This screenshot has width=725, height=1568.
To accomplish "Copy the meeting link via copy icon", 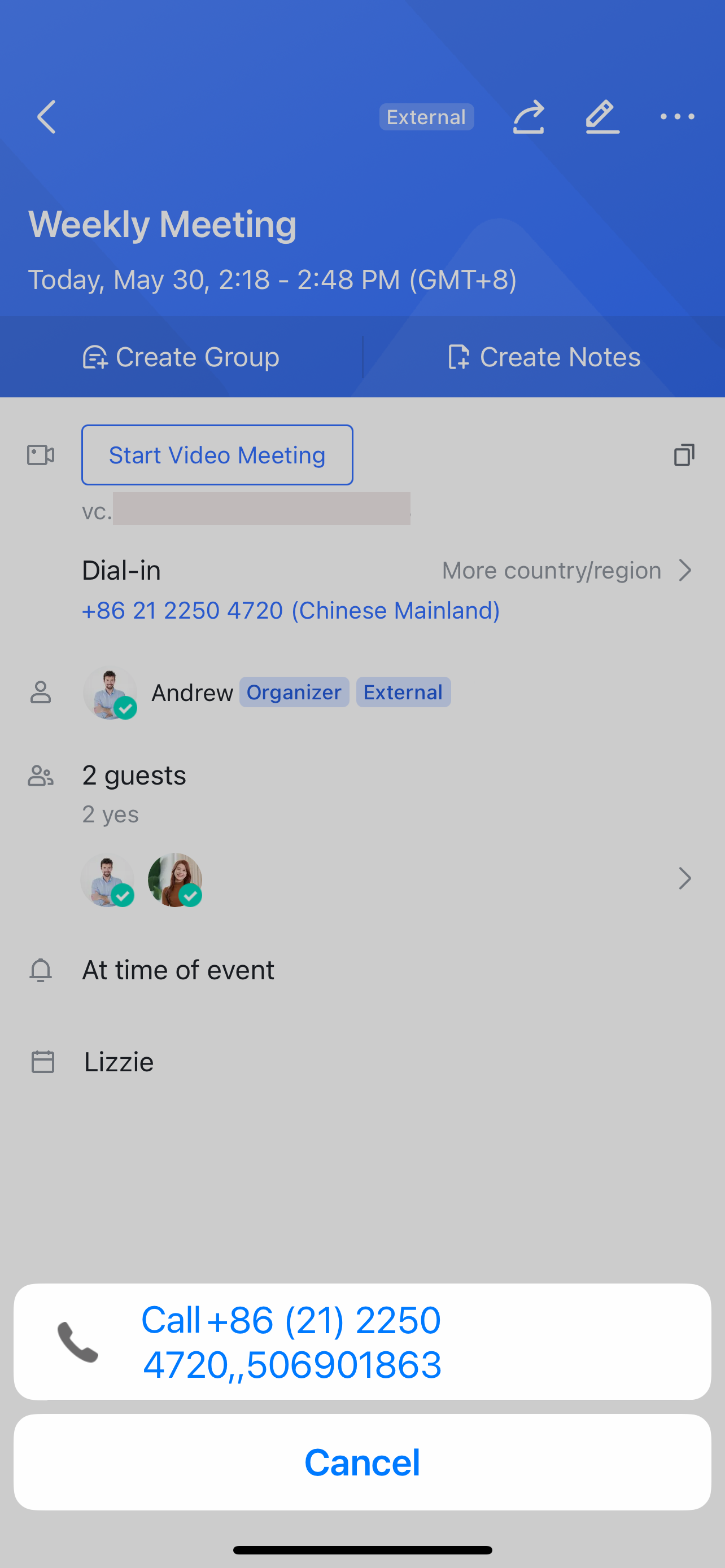I will (x=684, y=455).
